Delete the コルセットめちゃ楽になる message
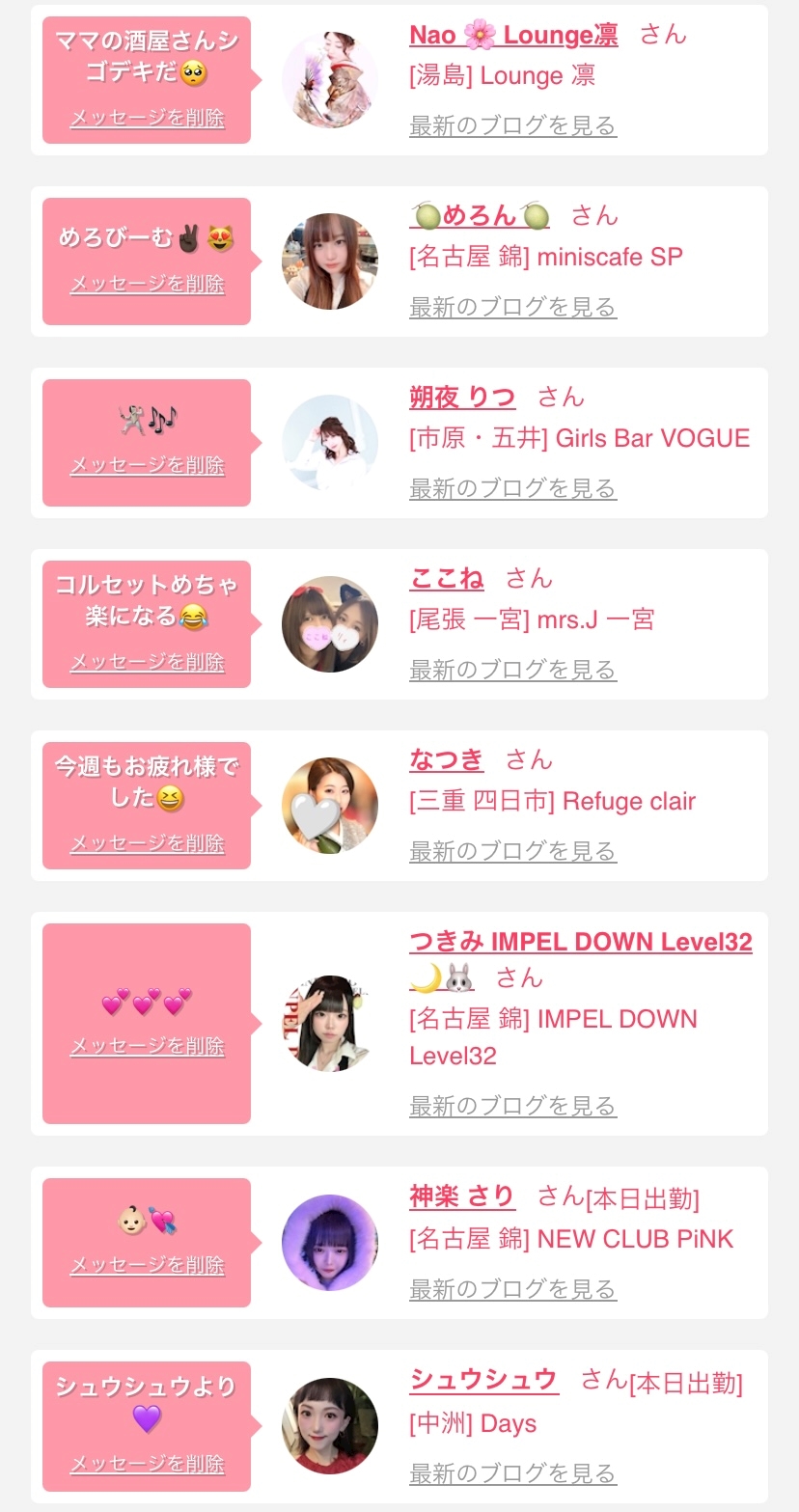The width and height of the screenshot is (799, 1512). (148, 663)
